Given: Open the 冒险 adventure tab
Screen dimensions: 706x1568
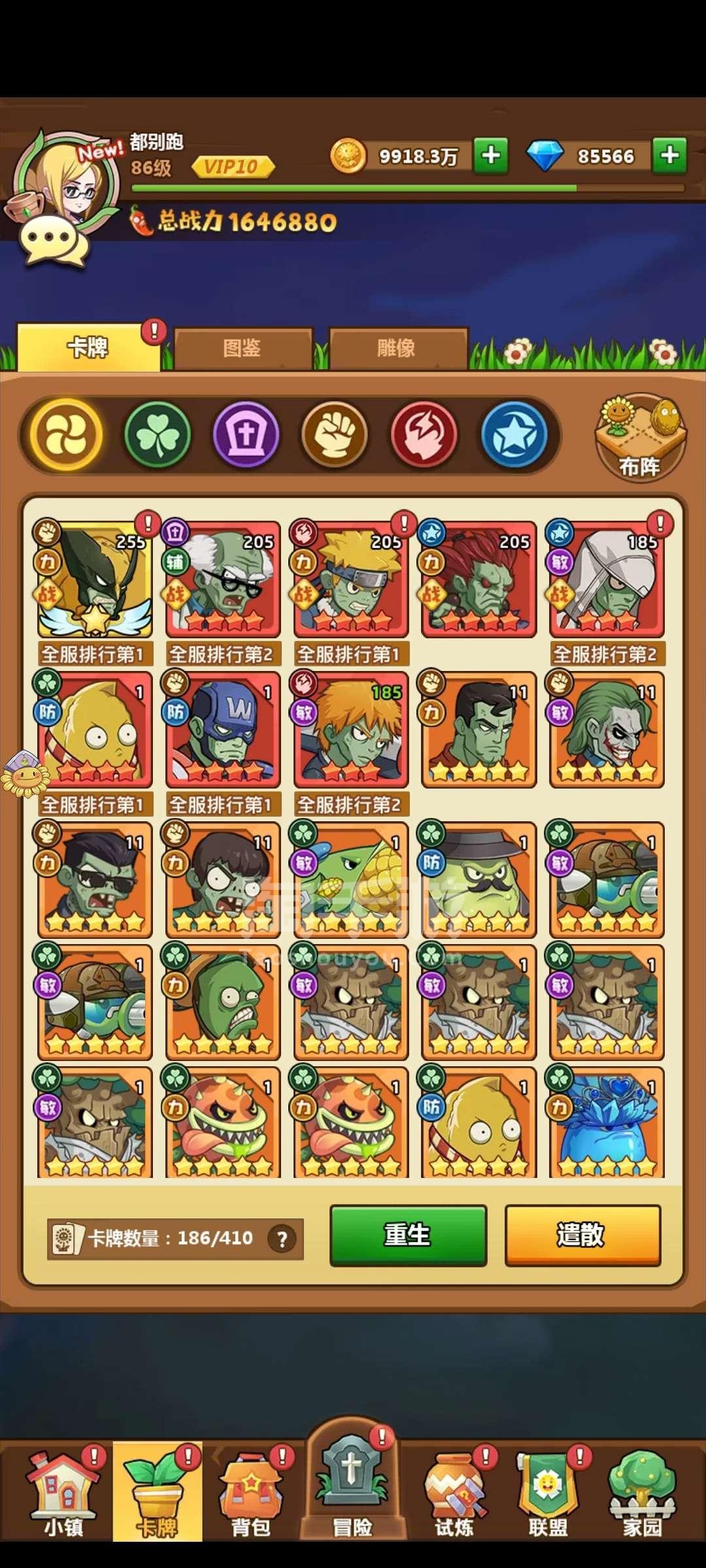Looking at the screenshot, I should [x=352, y=1490].
